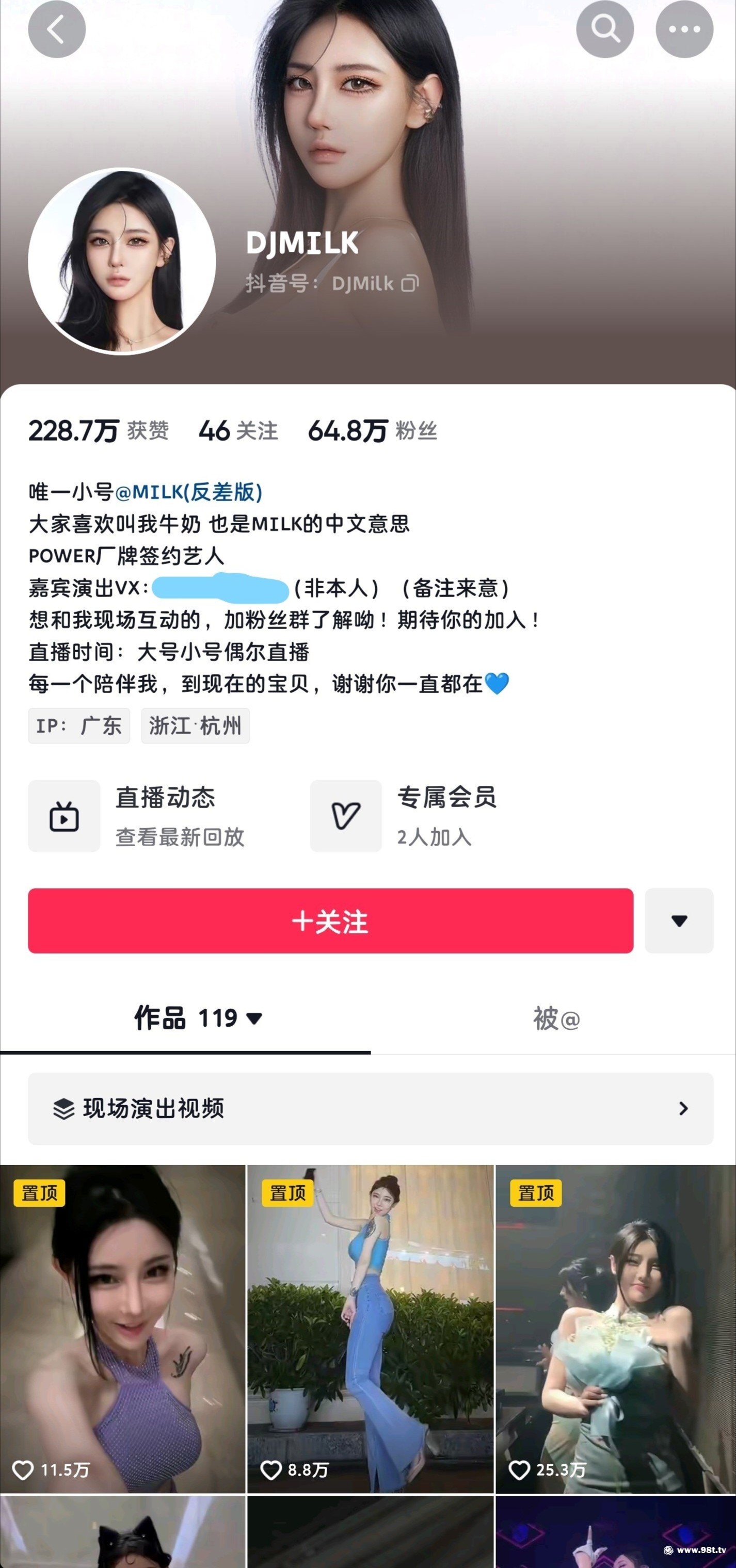Open the 现场演出视频 collection
This screenshot has height=1568, width=736.
tap(370, 1108)
